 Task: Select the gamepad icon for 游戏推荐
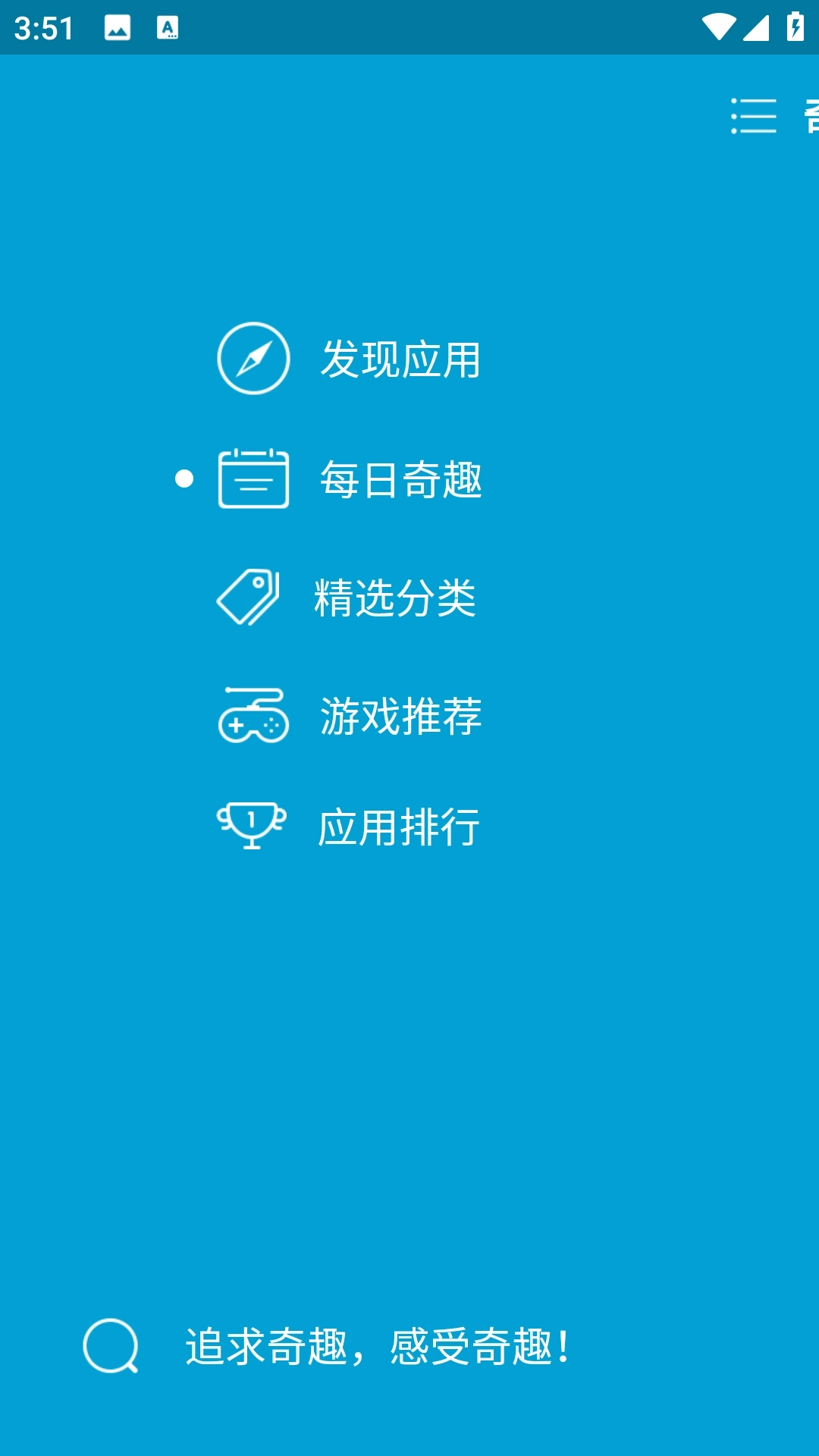pos(253,716)
